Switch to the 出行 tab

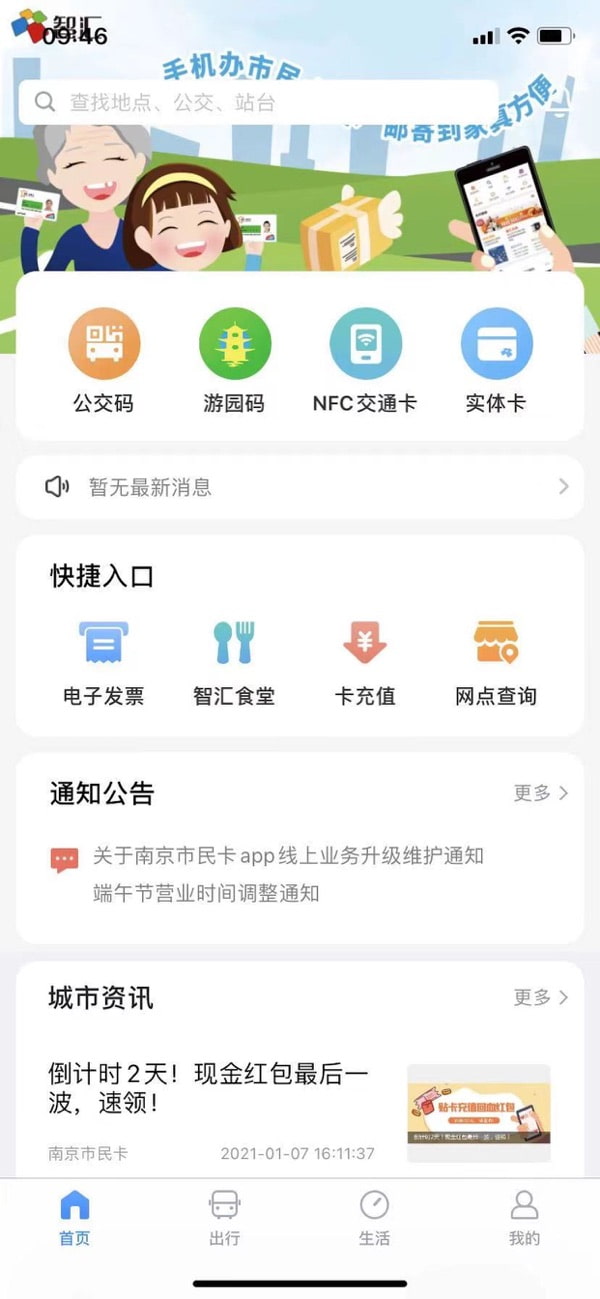225,1217
